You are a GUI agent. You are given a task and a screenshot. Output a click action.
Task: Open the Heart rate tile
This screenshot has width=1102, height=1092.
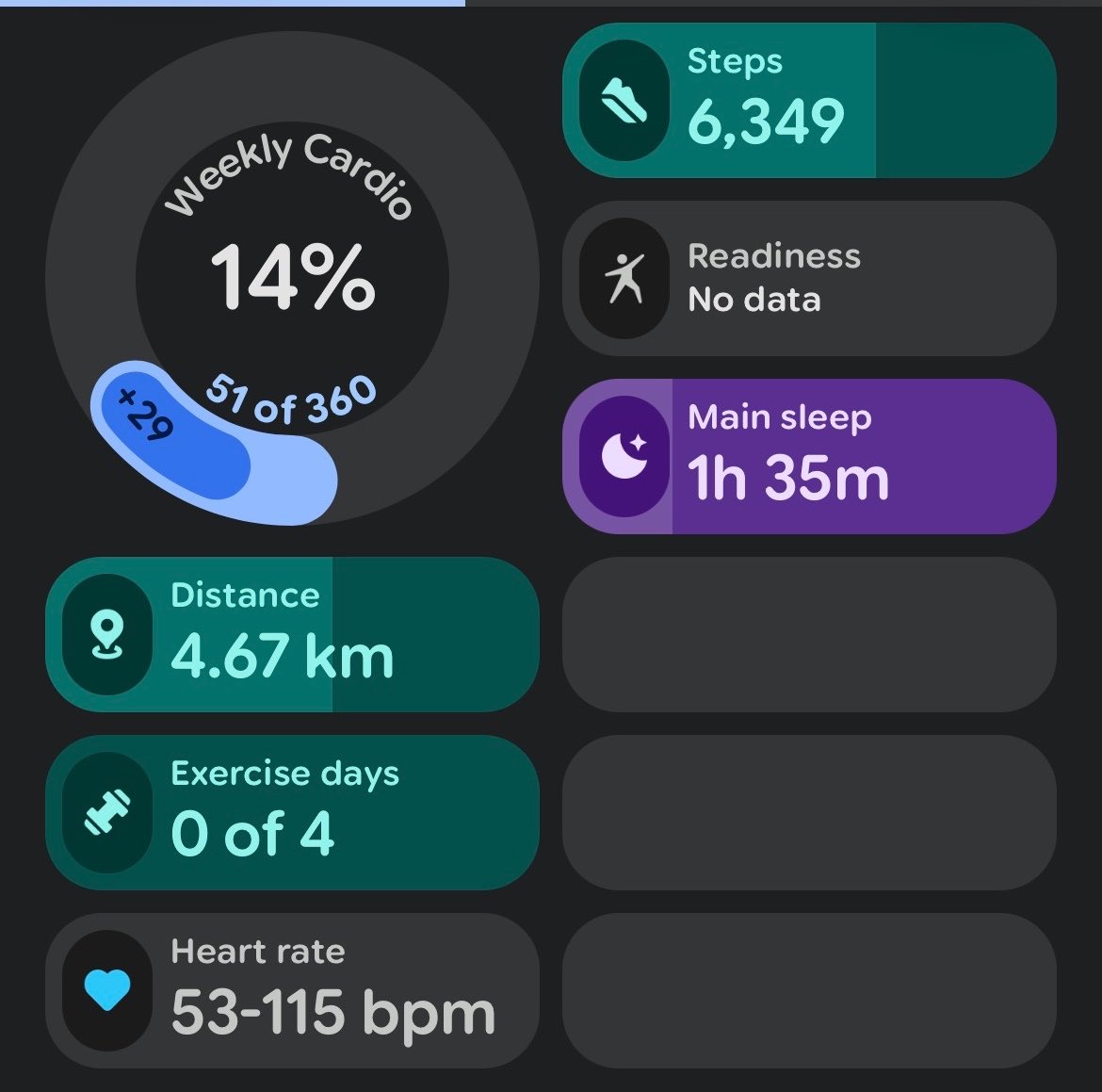point(292,991)
